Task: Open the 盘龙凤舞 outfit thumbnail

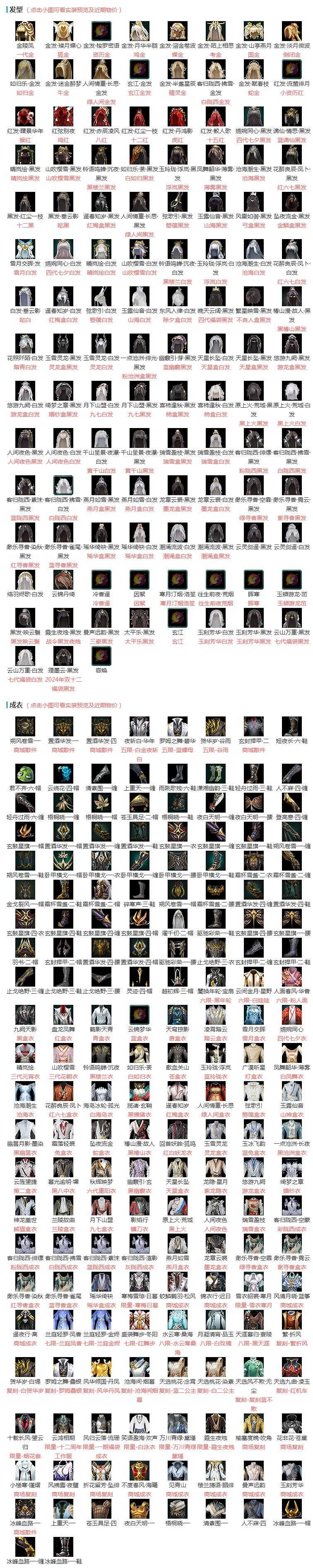Action: (x=63, y=1015)
